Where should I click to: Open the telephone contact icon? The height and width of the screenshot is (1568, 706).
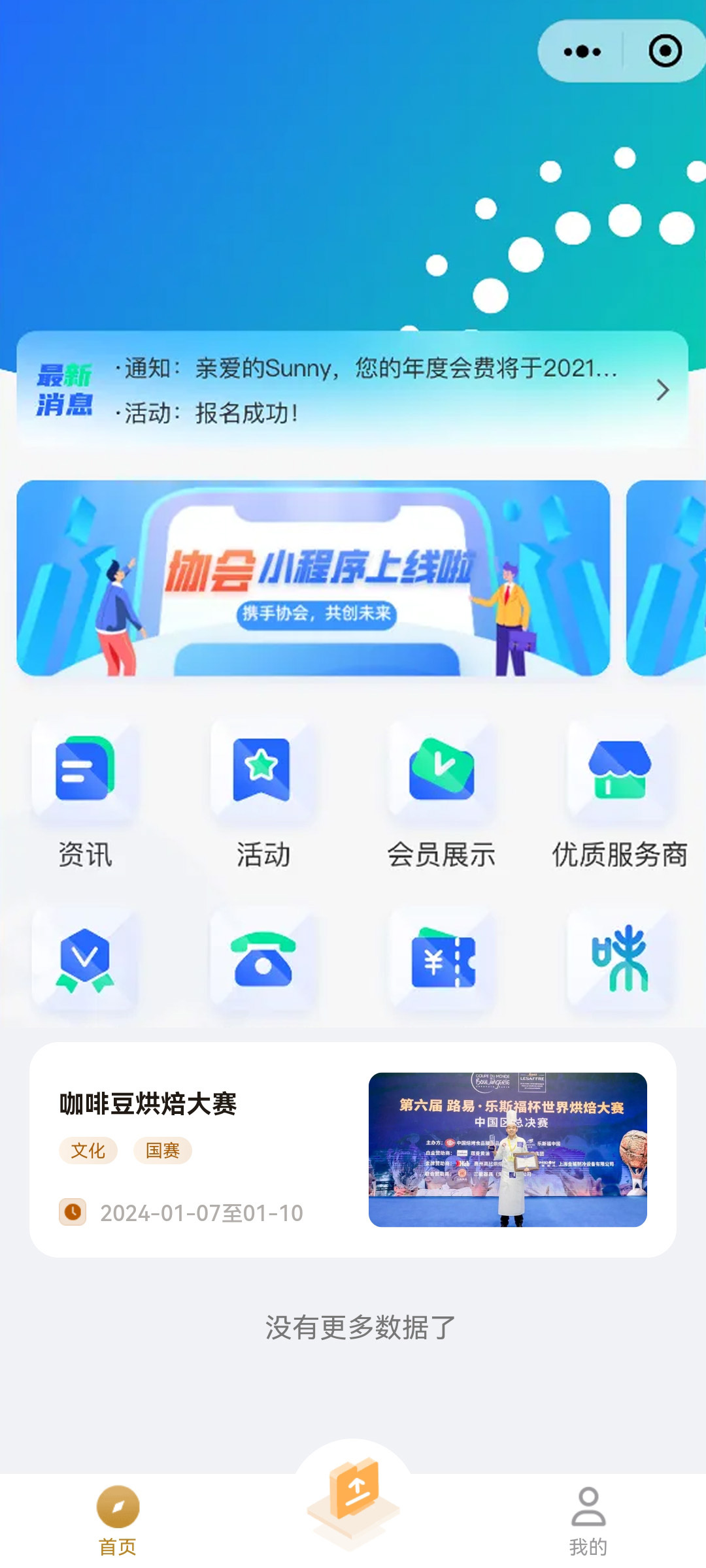(x=263, y=960)
